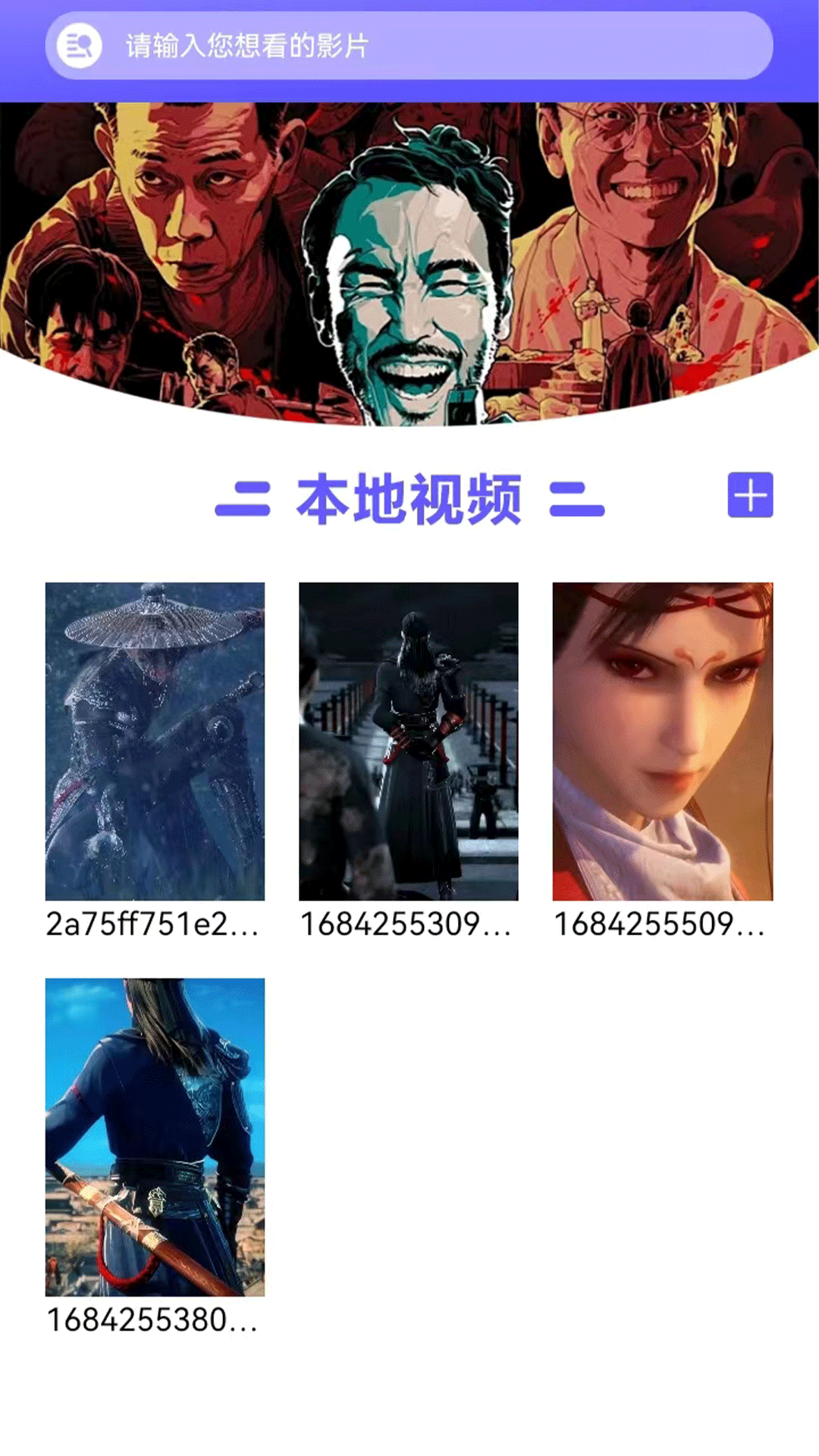Add a new local video
This screenshot has height=1456, width=819.
(750, 495)
